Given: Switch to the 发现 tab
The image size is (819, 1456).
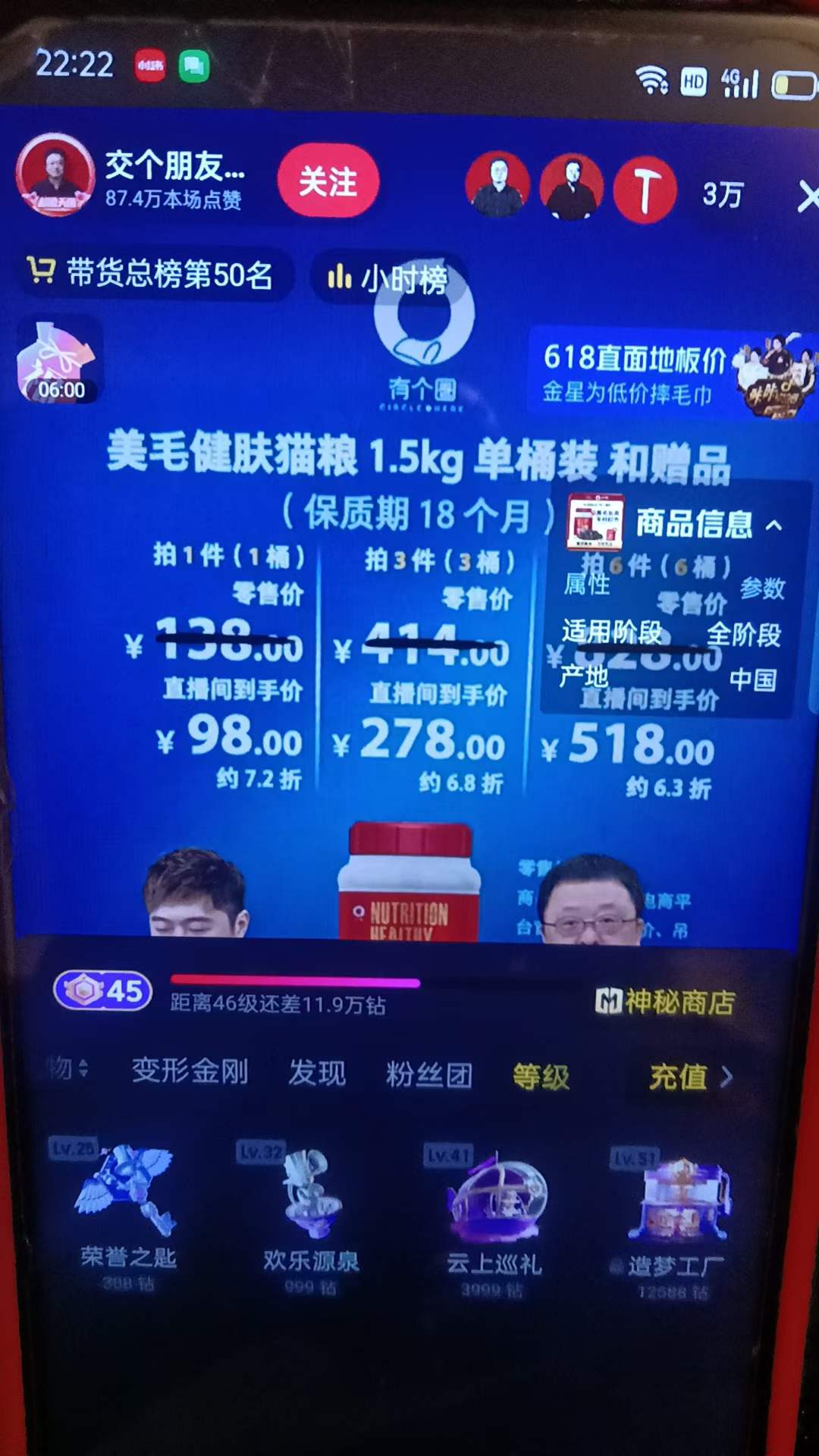Looking at the screenshot, I should tap(316, 1073).
